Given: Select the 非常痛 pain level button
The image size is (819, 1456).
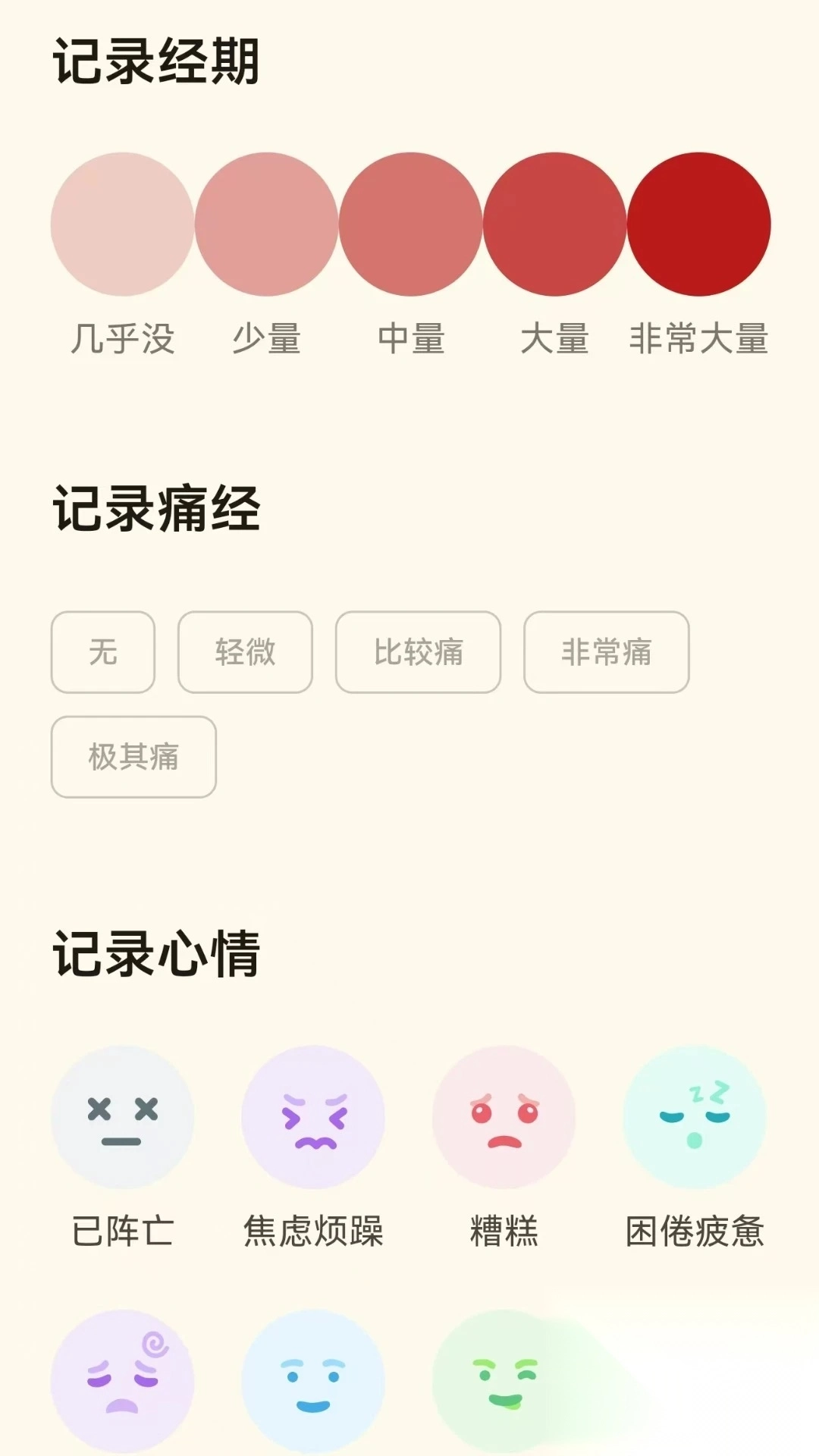Looking at the screenshot, I should pyautogui.click(x=606, y=654).
